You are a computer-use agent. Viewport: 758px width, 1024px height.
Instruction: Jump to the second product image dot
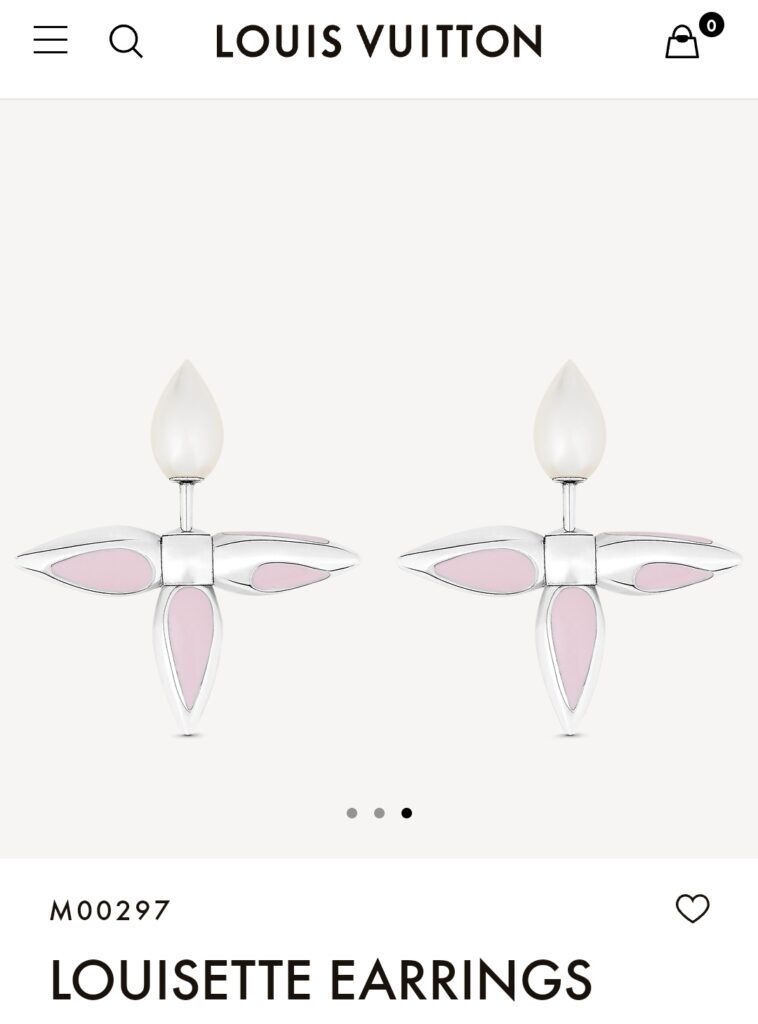[379, 813]
